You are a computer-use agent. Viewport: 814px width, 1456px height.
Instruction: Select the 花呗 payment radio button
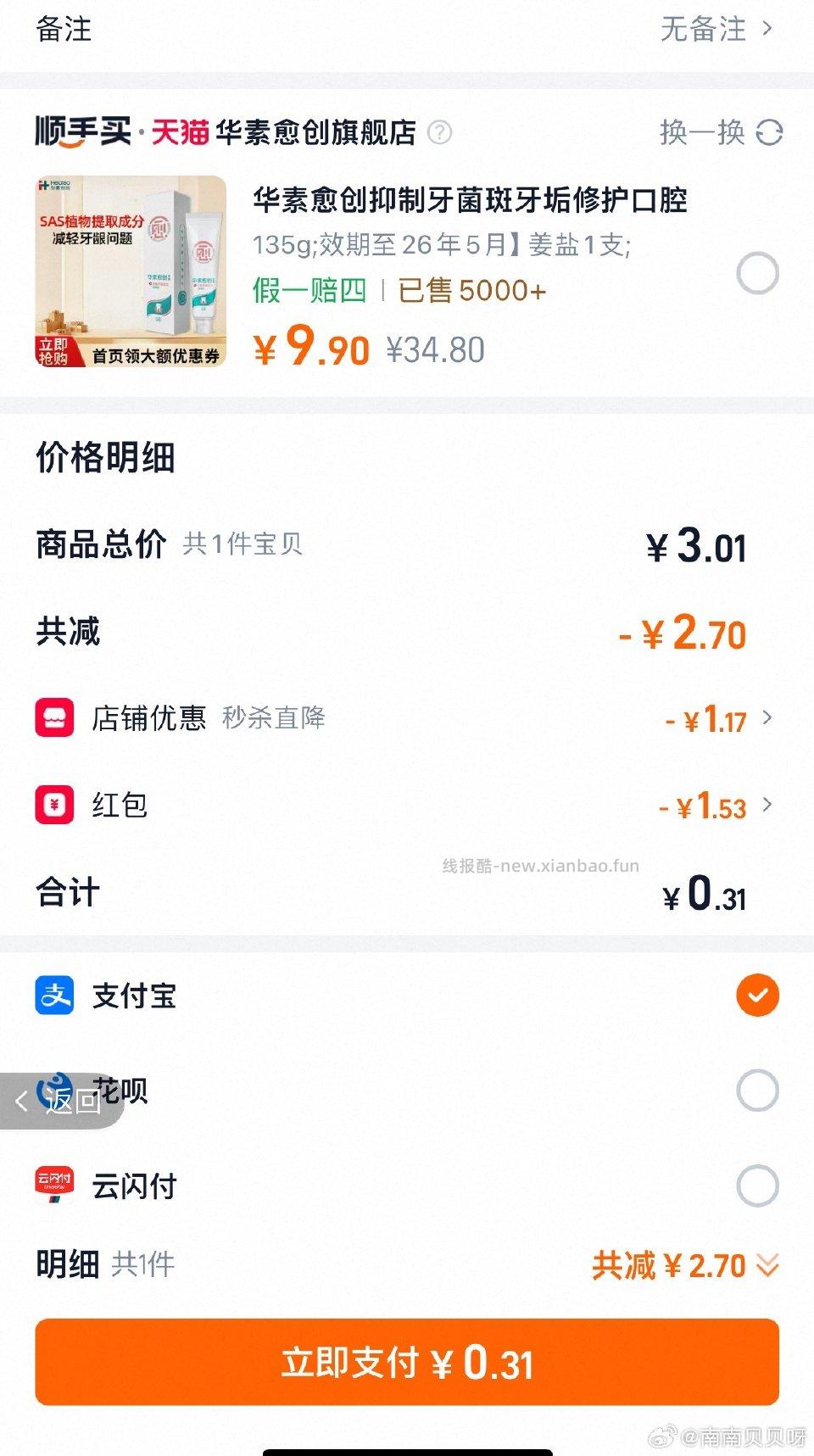757,1092
